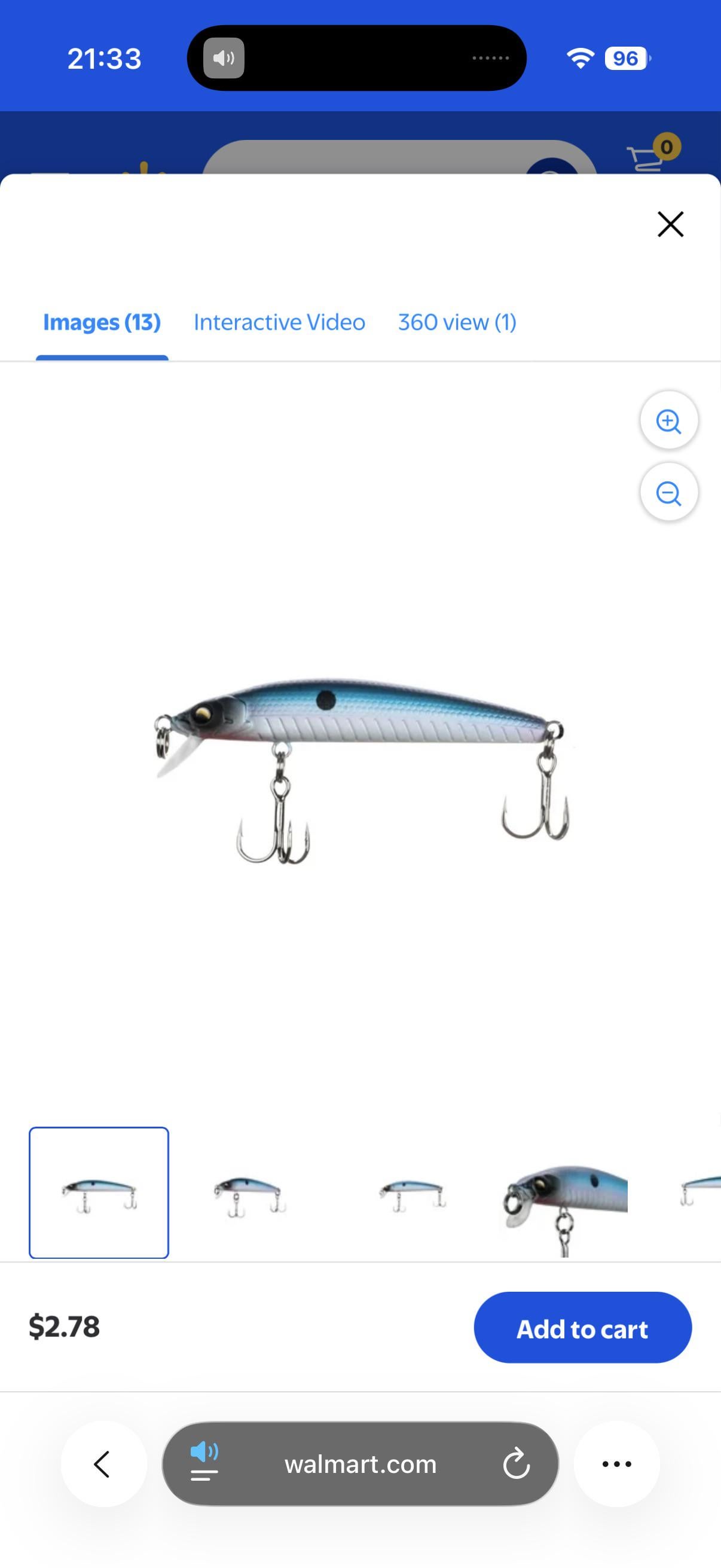The width and height of the screenshot is (721, 1568).
Task: Open the browser more options menu
Action: (616, 1464)
